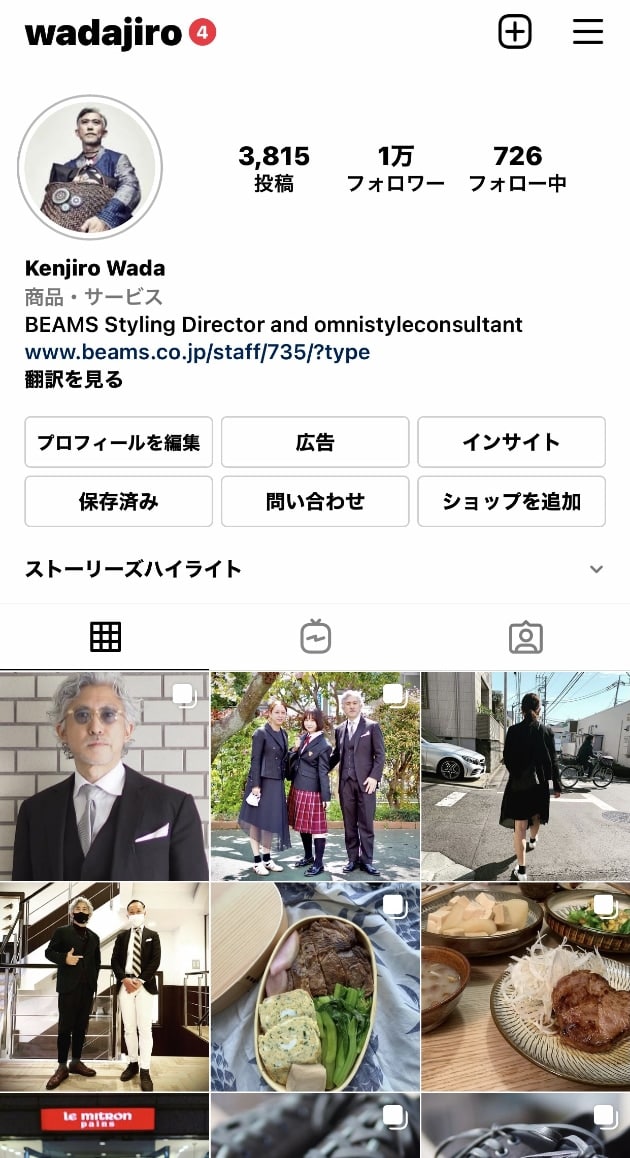Expand ストーリーズハイライト section
The image size is (630, 1158).
click(596, 569)
